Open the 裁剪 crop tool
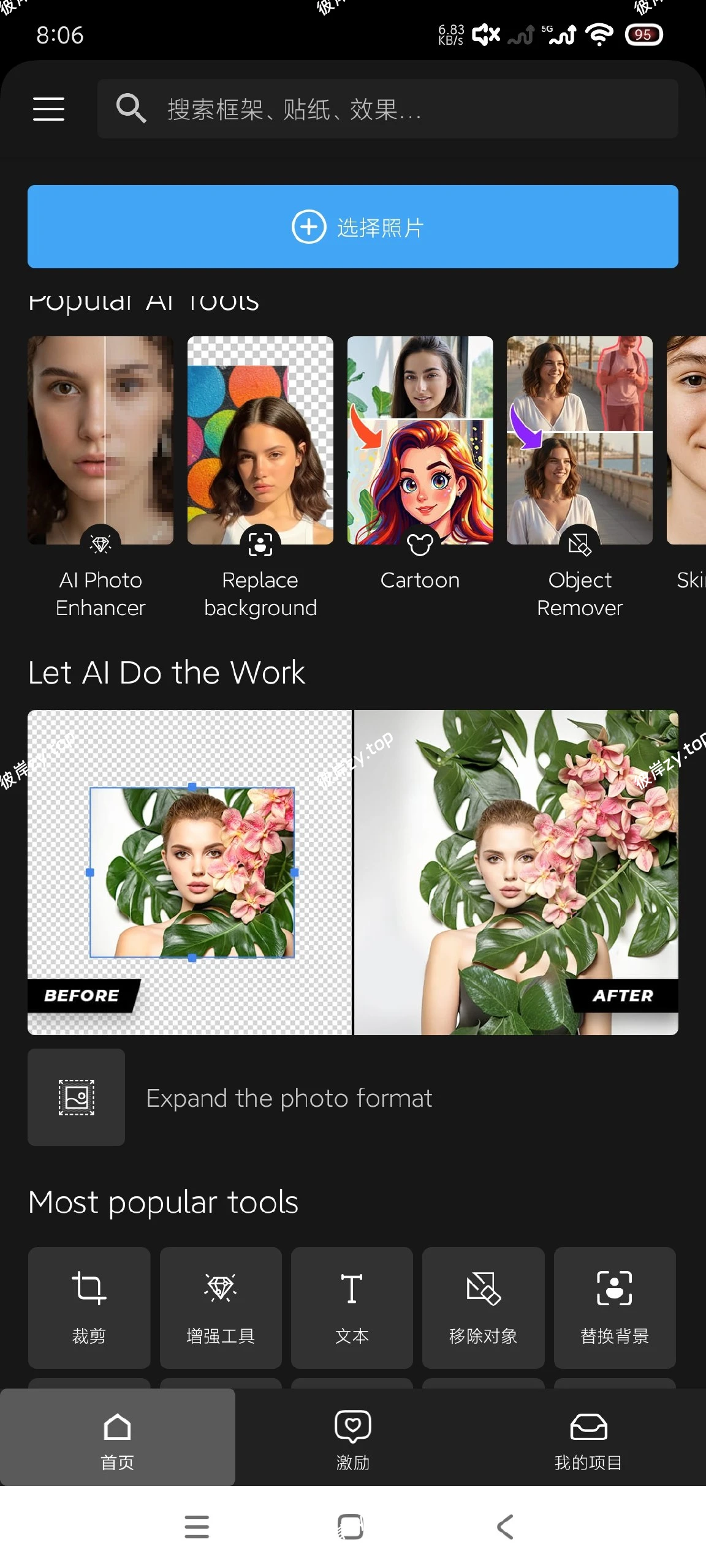 (89, 1307)
